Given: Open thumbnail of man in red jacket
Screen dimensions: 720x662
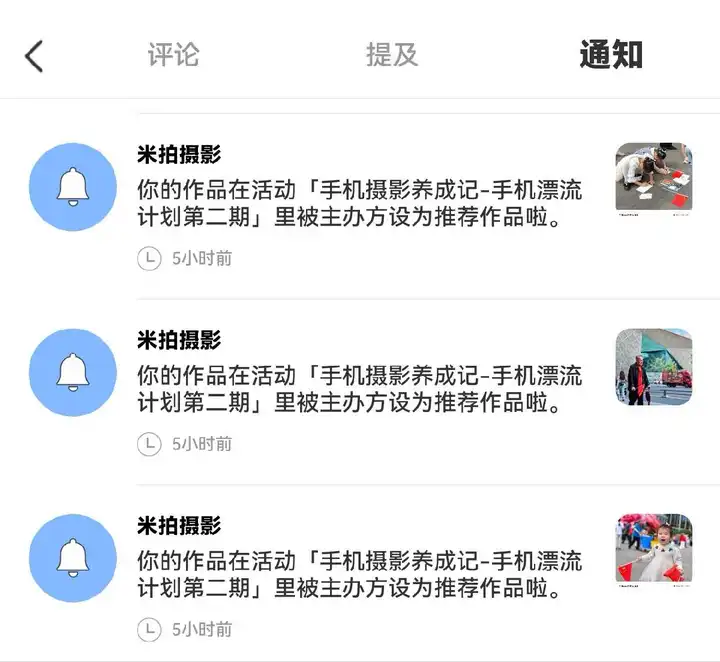Looking at the screenshot, I should [654, 366].
